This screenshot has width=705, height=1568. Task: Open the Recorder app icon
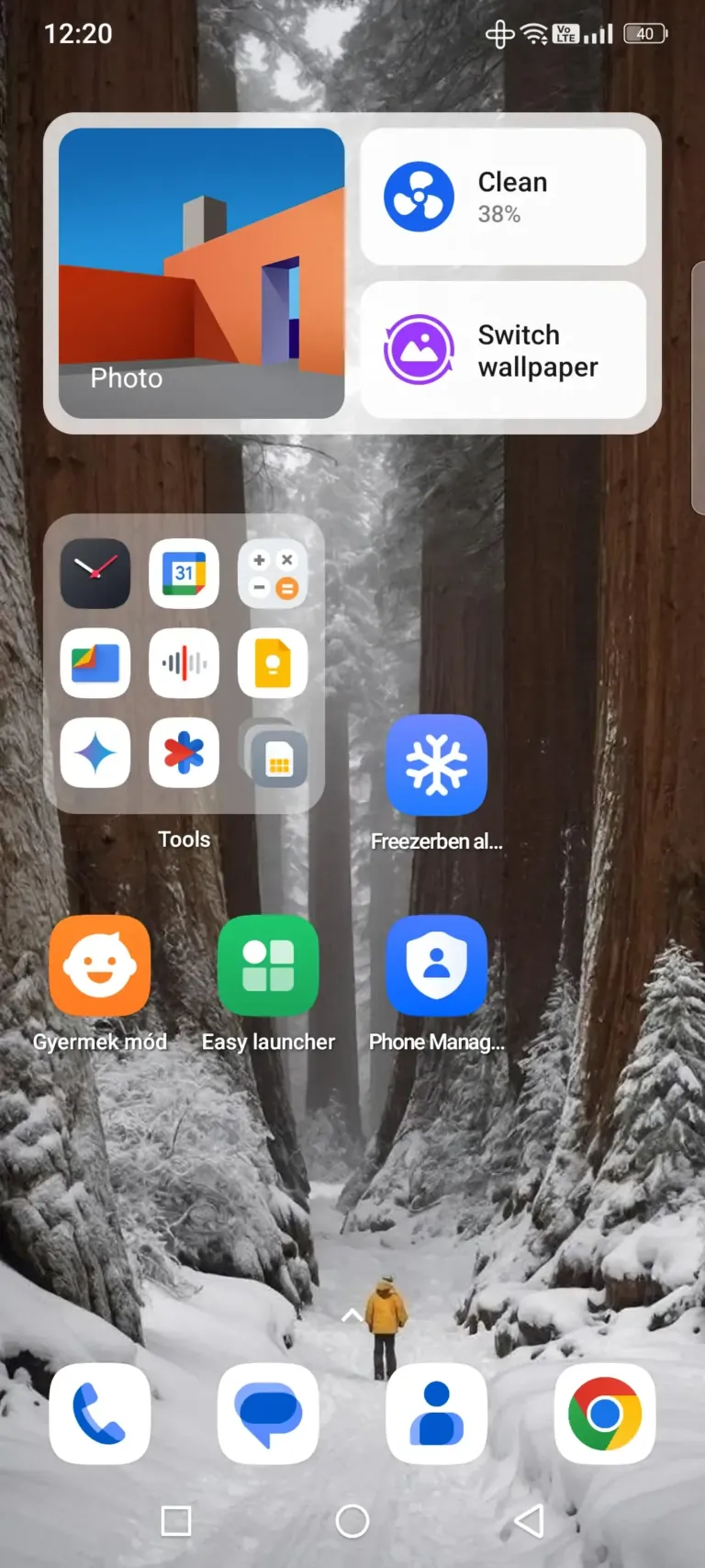coord(185,663)
